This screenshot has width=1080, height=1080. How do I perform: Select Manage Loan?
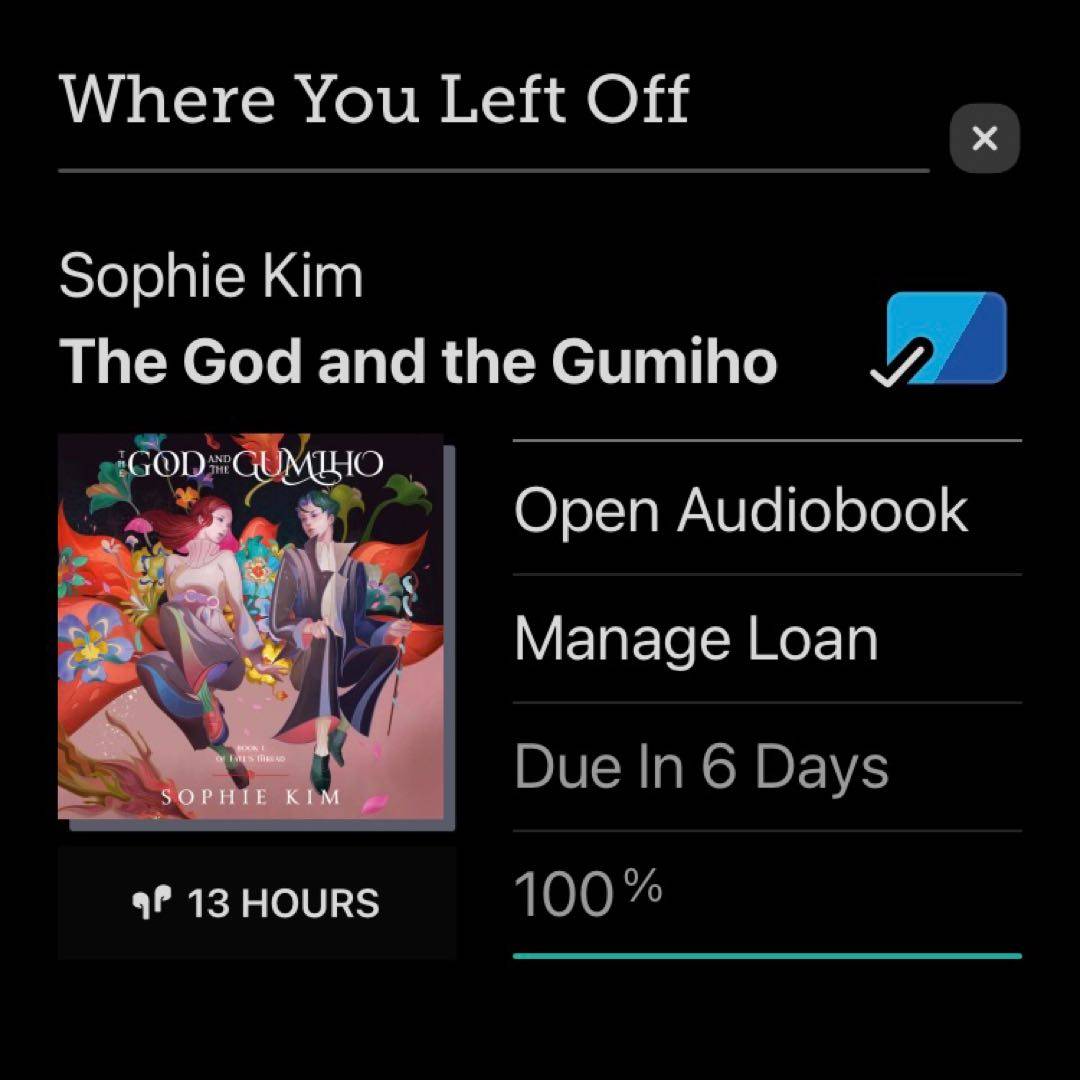[x=696, y=639]
